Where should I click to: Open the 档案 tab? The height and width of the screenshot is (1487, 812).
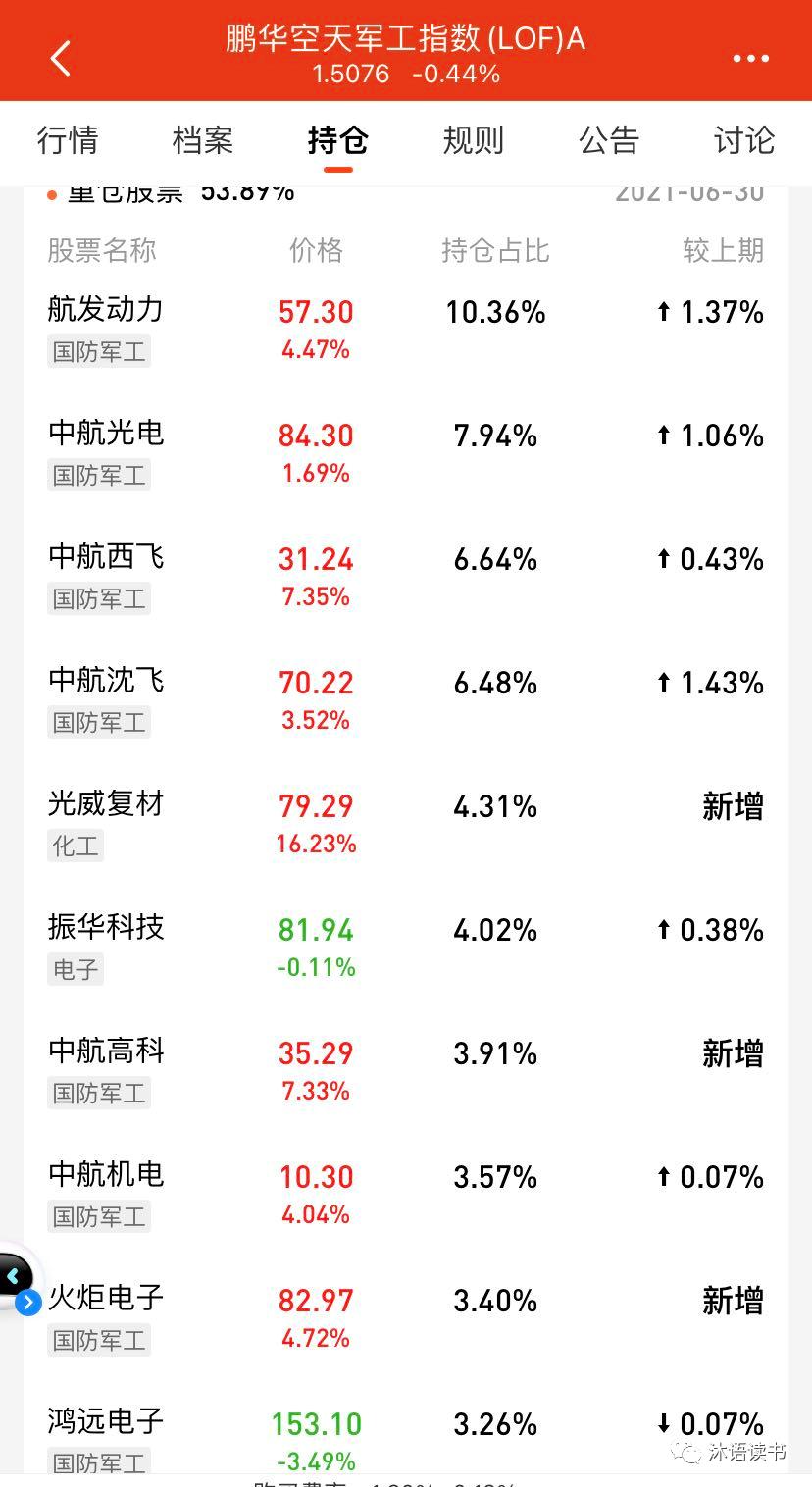[202, 142]
